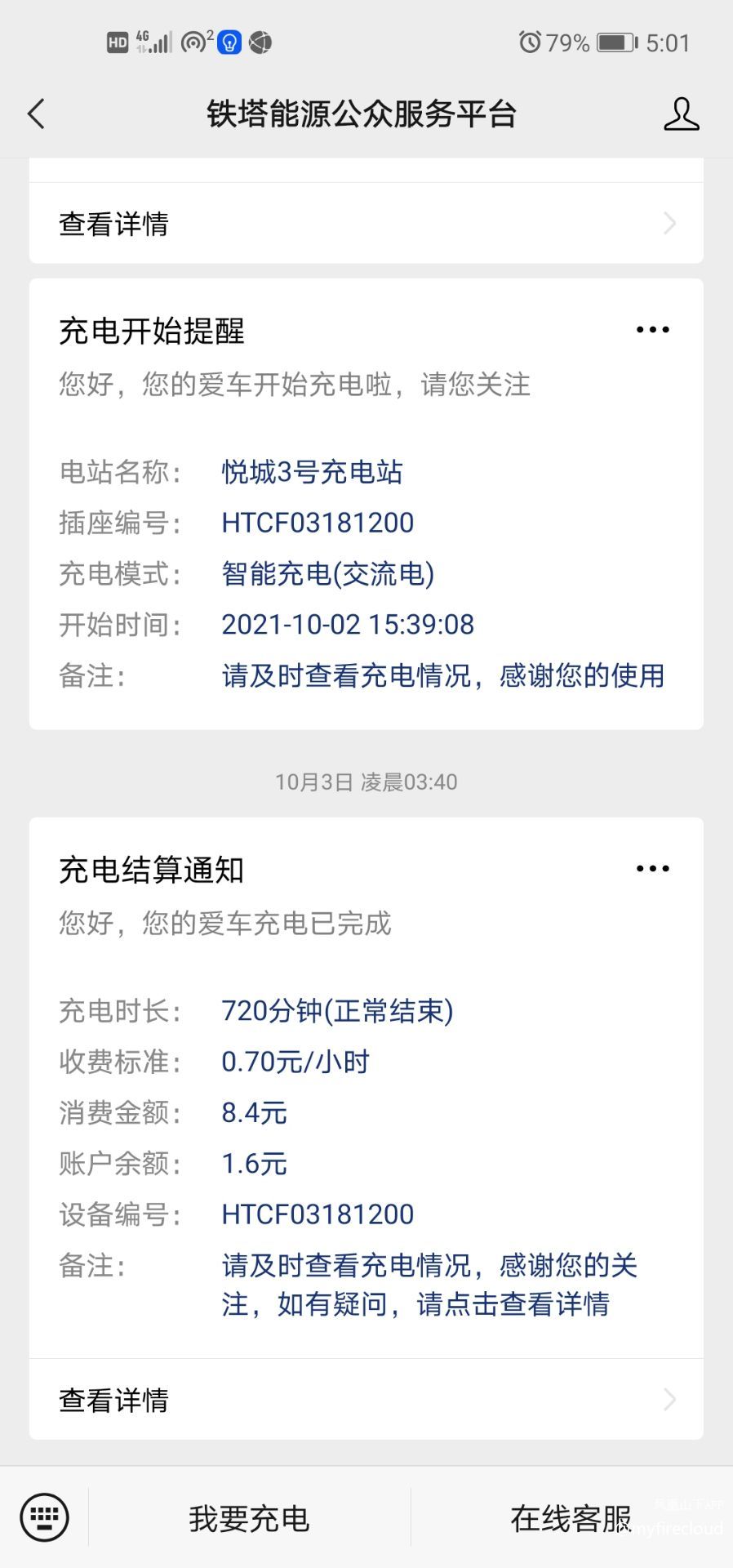Open the more options on the 充电开始提醒 card

(652, 330)
